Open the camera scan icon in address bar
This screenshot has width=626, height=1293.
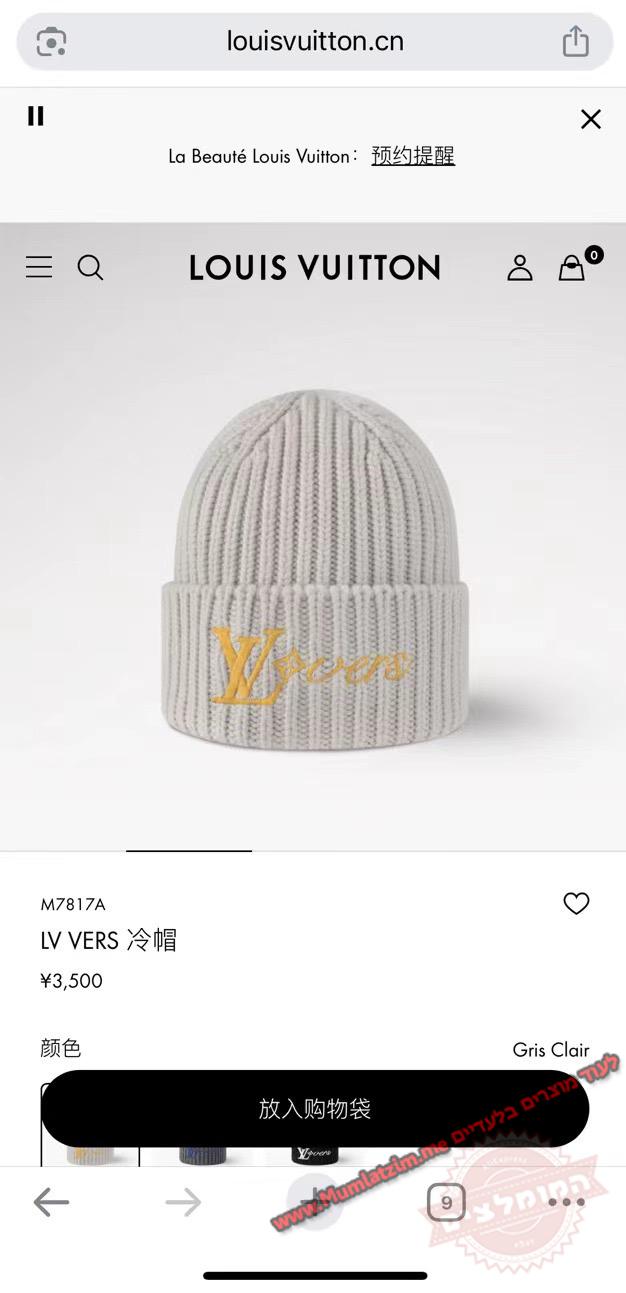[x=51, y=41]
